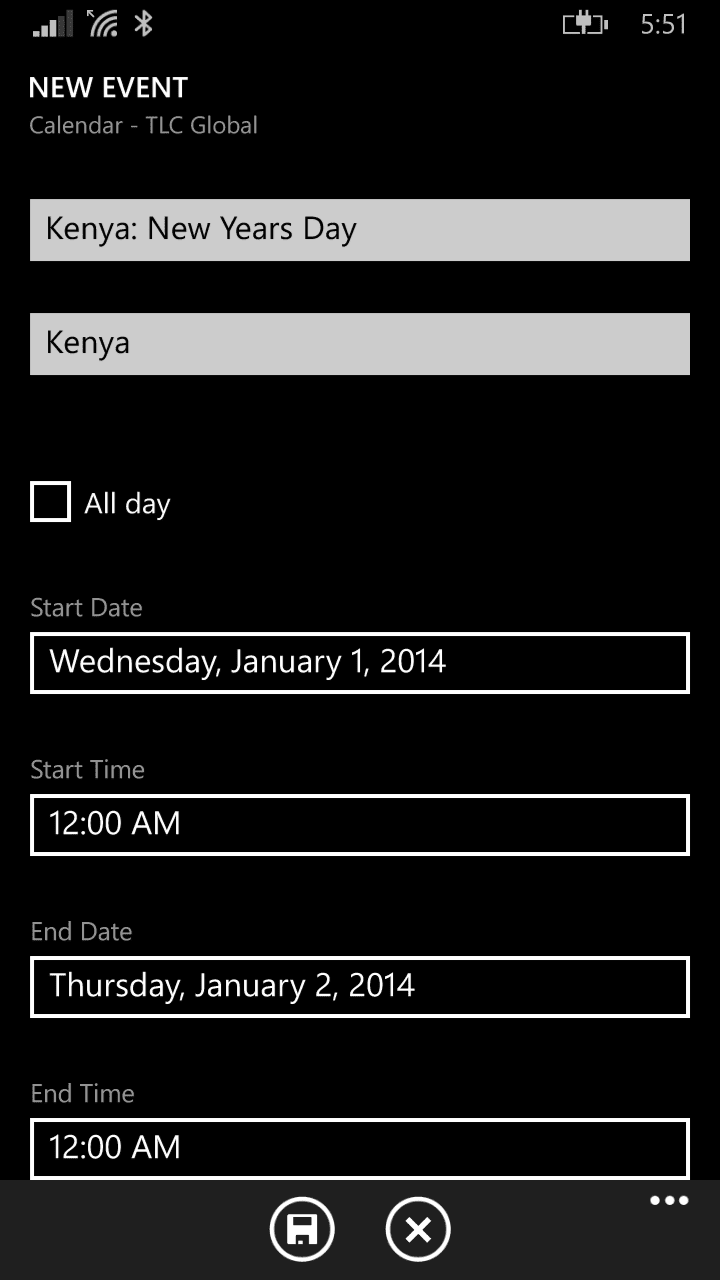Image resolution: width=720 pixels, height=1280 pixels.
Task: Edit the title "Kenya: New Years Day"
Action: tap(360, 230)
